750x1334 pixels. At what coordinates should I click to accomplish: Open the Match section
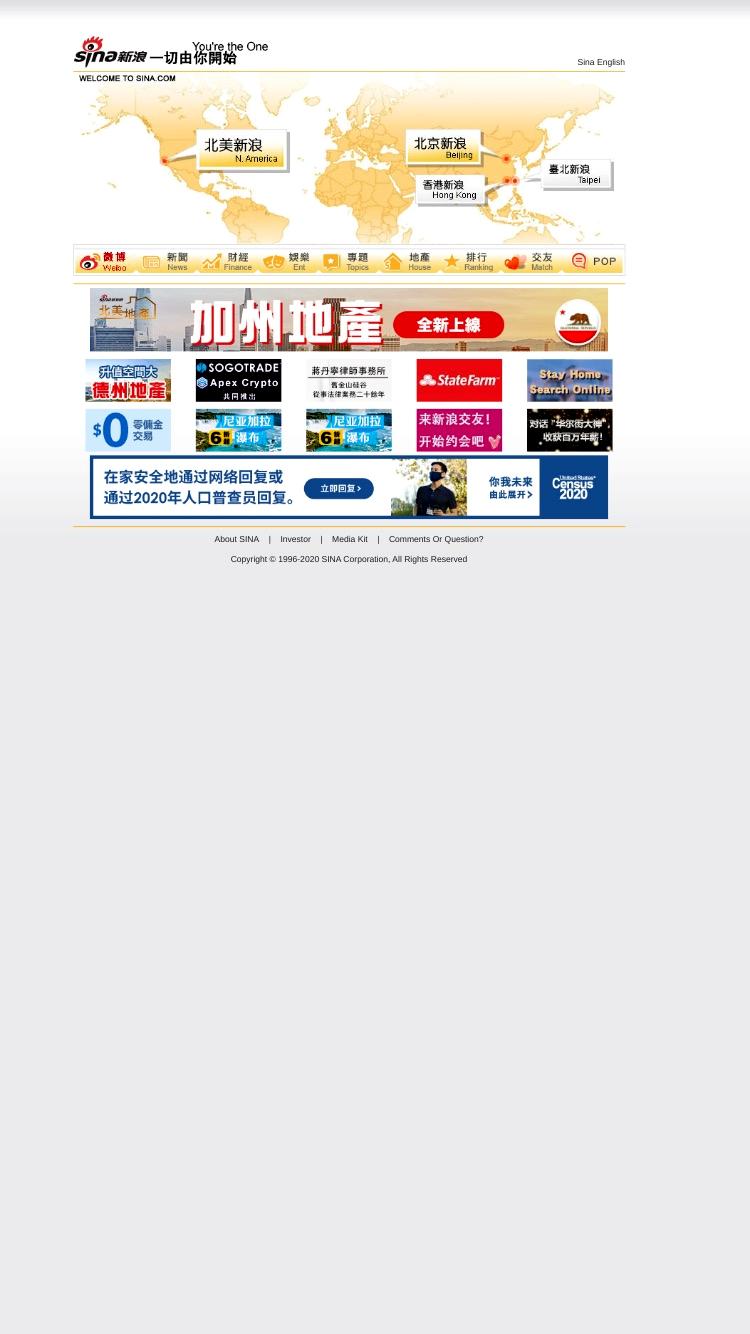click(531, 261)
